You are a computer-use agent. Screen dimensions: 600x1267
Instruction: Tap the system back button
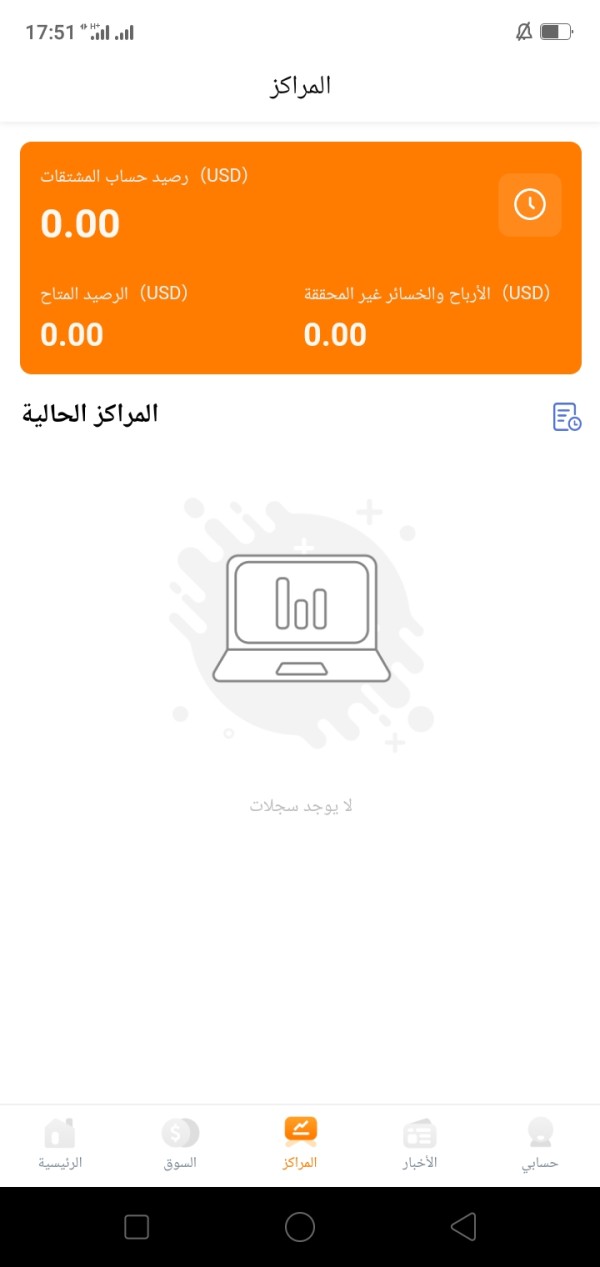pos(463,1227)
